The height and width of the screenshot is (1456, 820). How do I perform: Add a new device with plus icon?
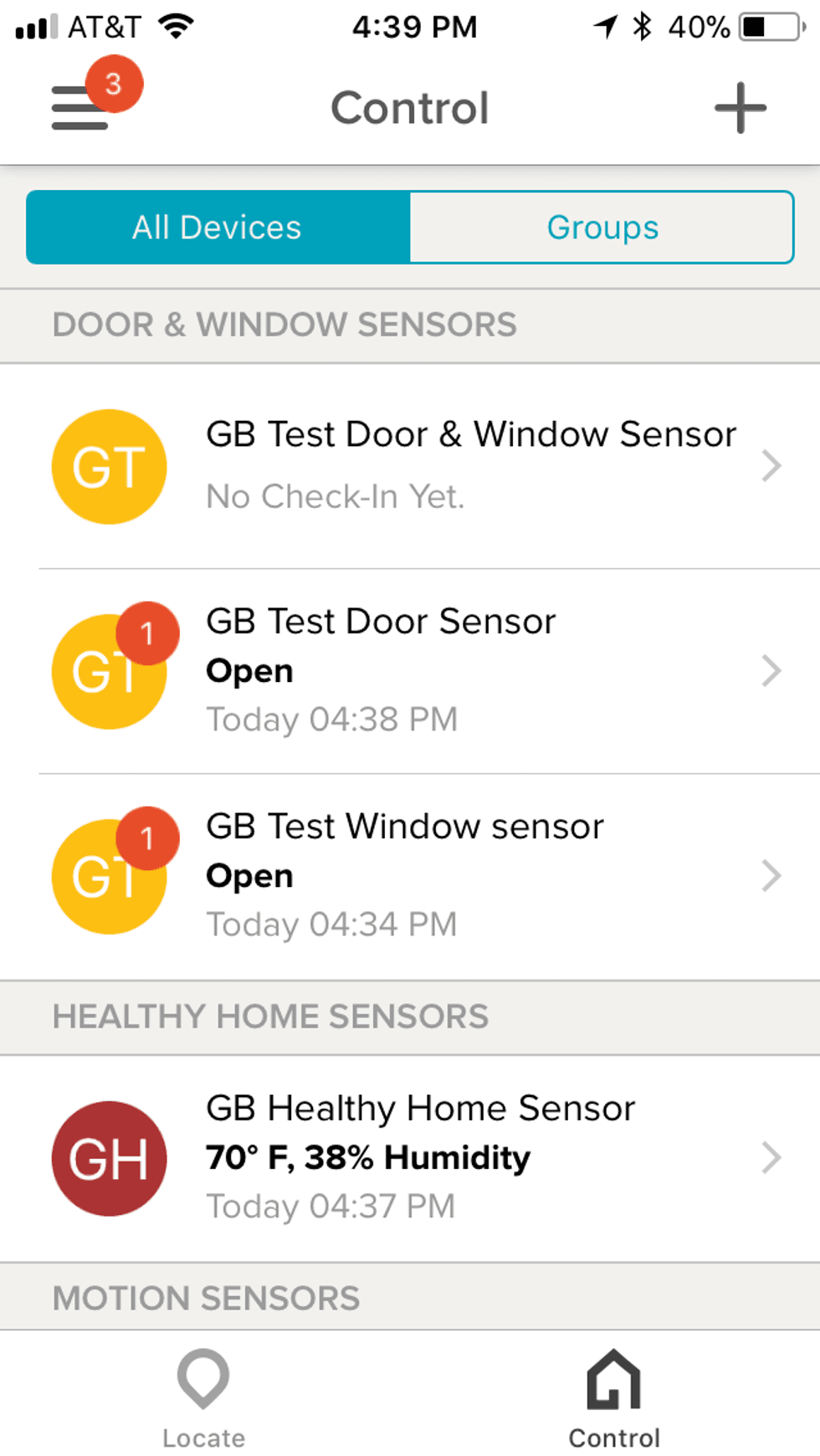[x=740, y=108]
